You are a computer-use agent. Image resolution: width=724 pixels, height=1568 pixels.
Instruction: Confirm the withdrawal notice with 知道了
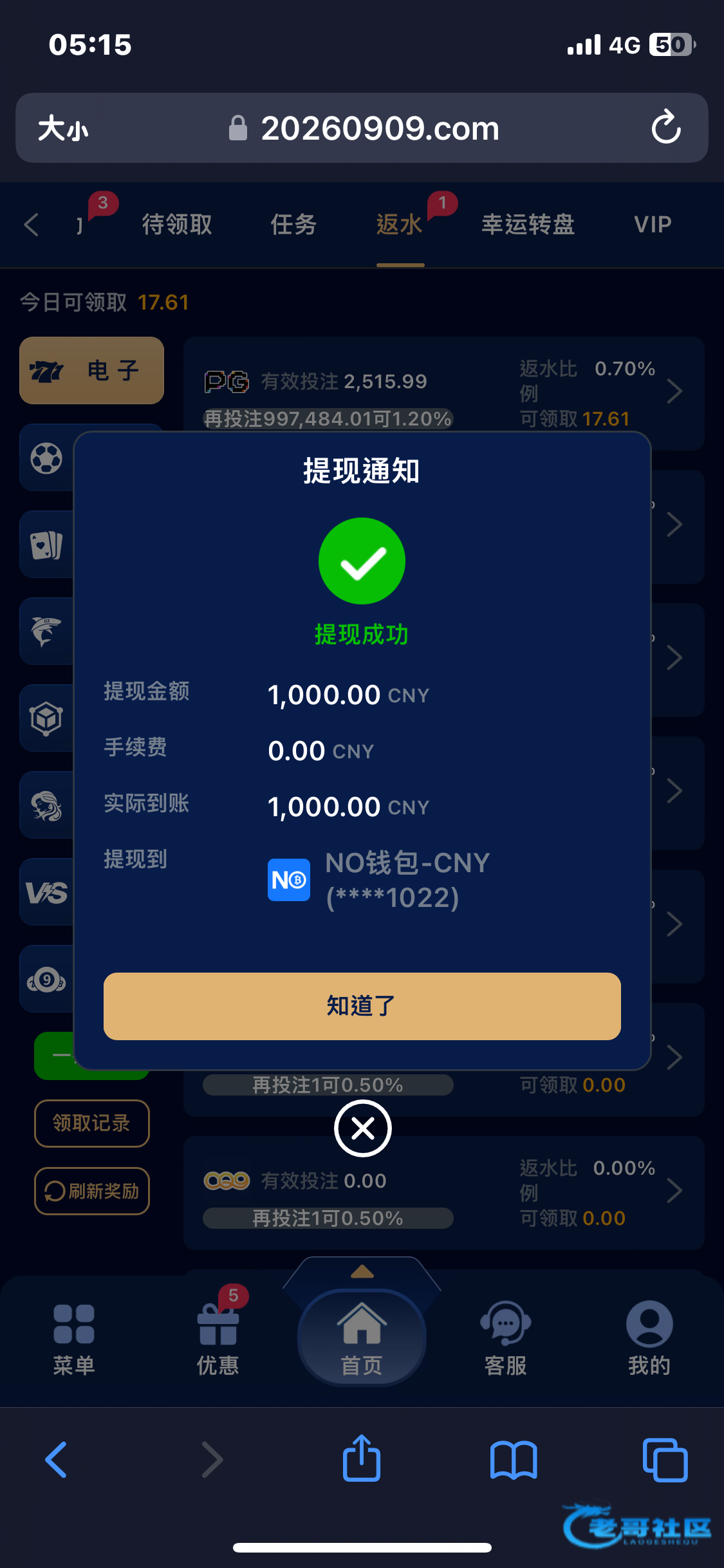(x=362, y=1005)
